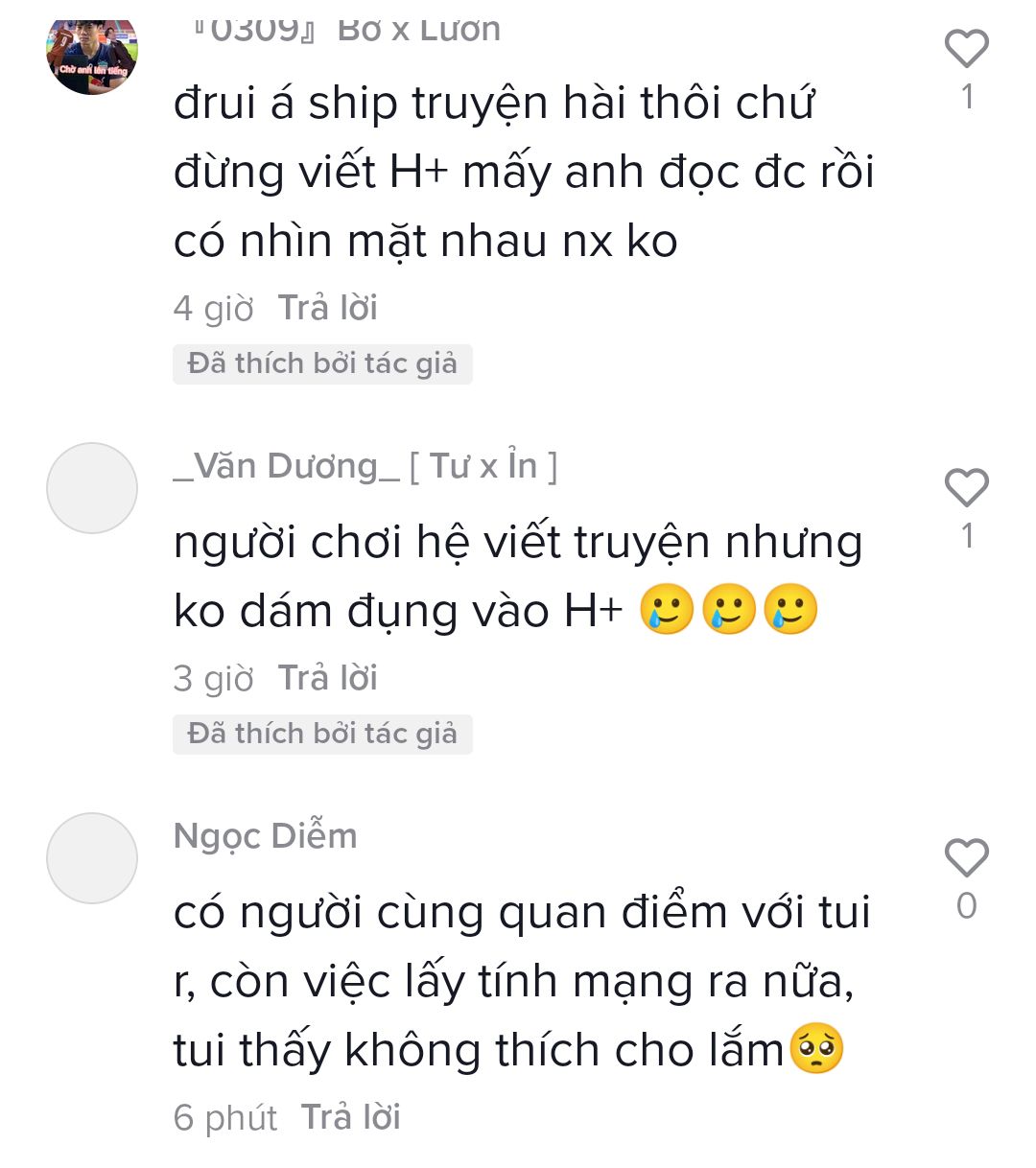Screen dimensions: 1036x1168
Task: Like the comment by Bơ x Lươn
Action: tap(966, 49)
